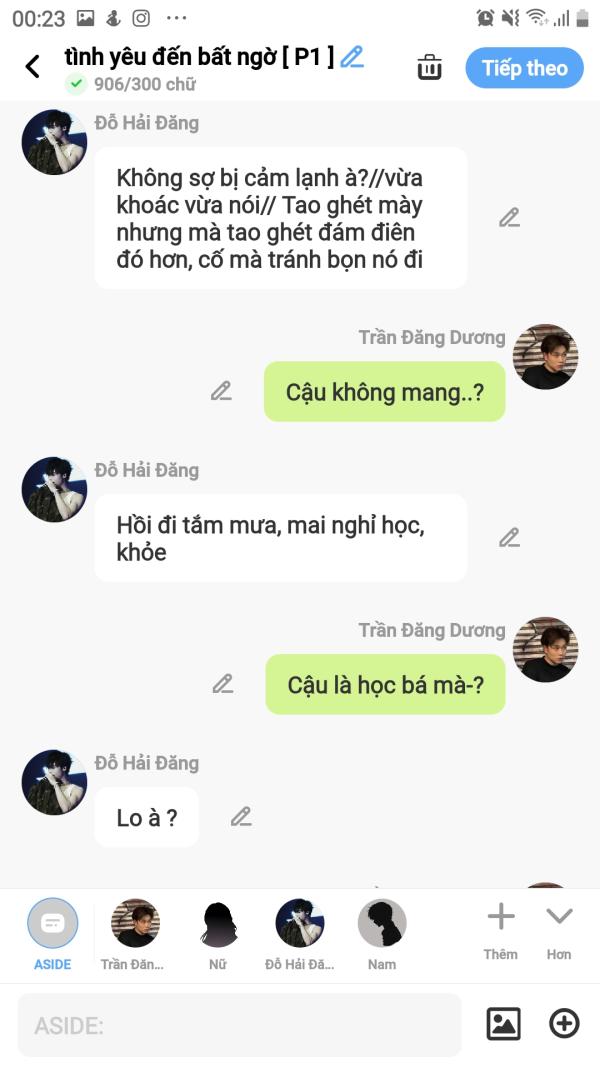
Task: Add a new character with Thêm
Action: point(501,931)
